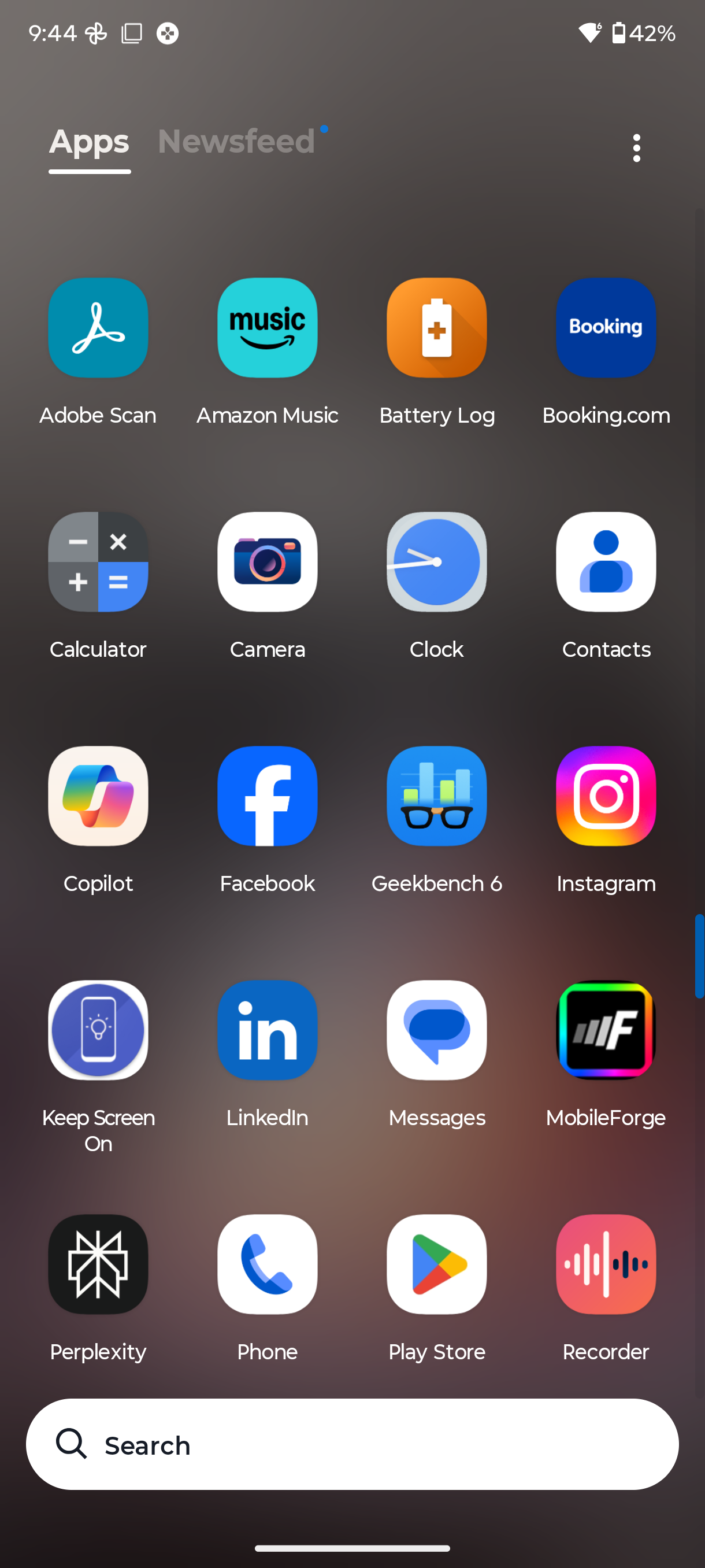705x1568 pixels.
Task: Open Facebook
Action: tap(267, 796)
